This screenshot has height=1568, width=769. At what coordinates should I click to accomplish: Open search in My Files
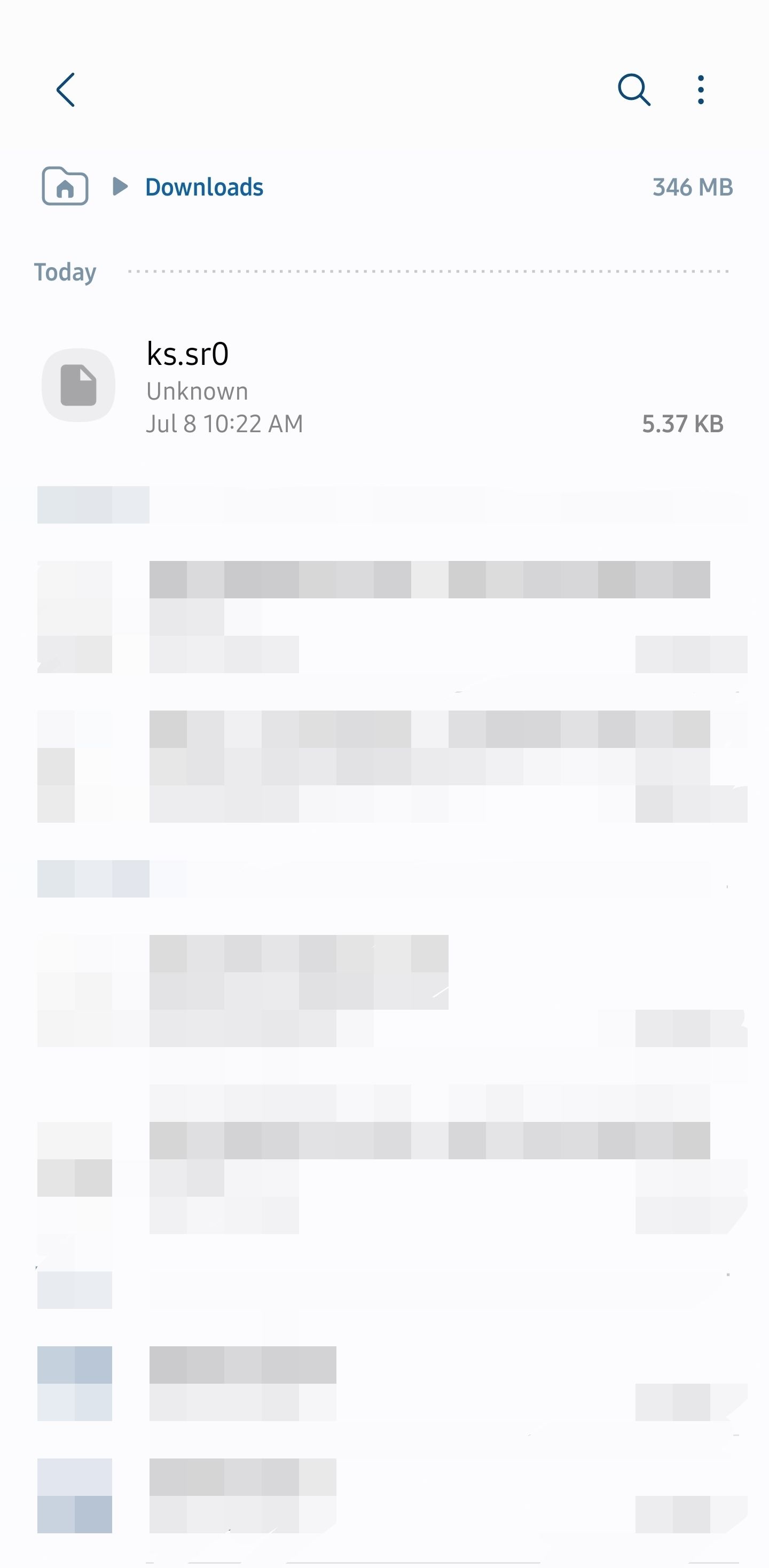(x=633, y=90)
